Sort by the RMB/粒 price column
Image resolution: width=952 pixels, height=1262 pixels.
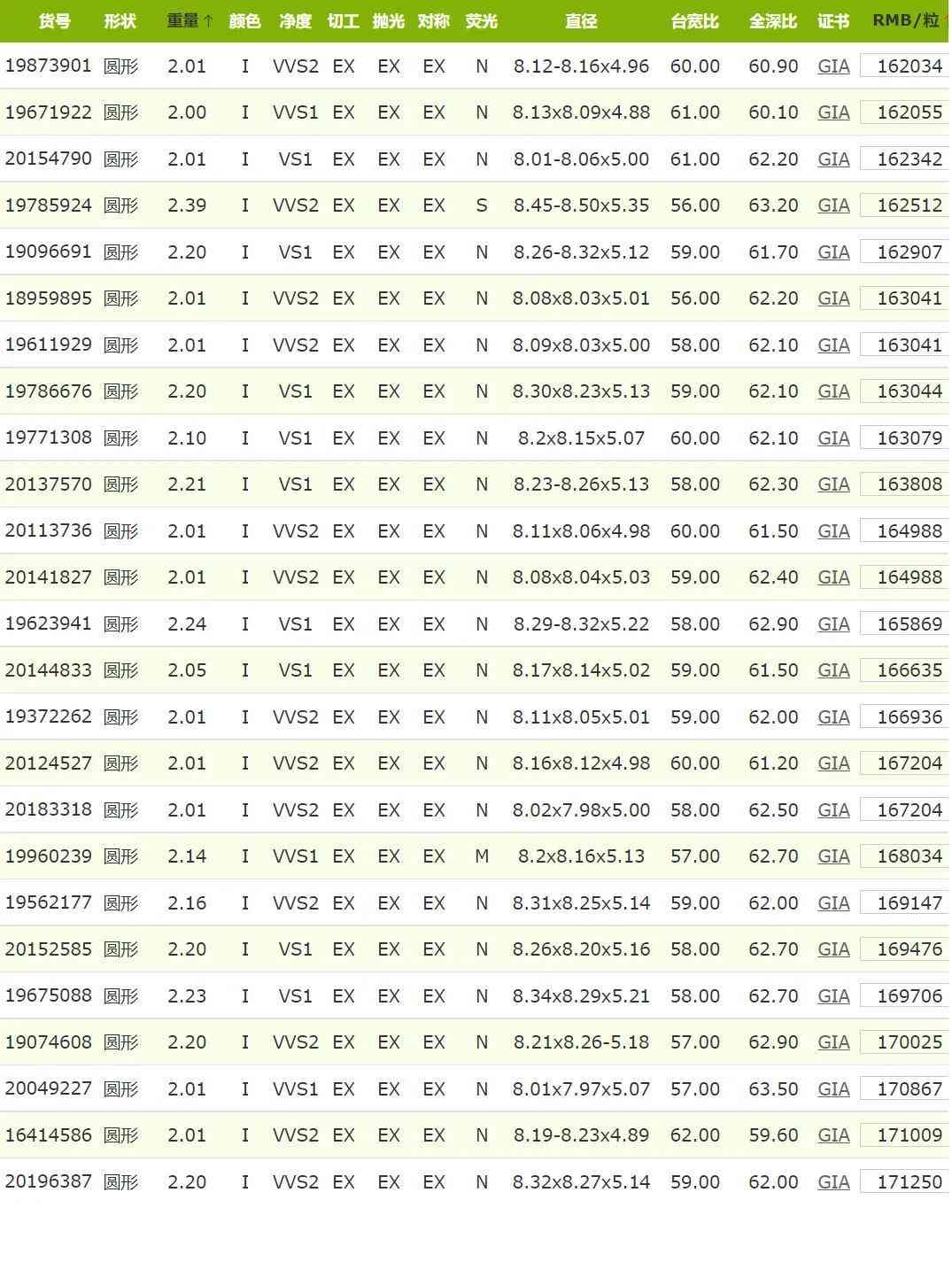pos(905,19)
